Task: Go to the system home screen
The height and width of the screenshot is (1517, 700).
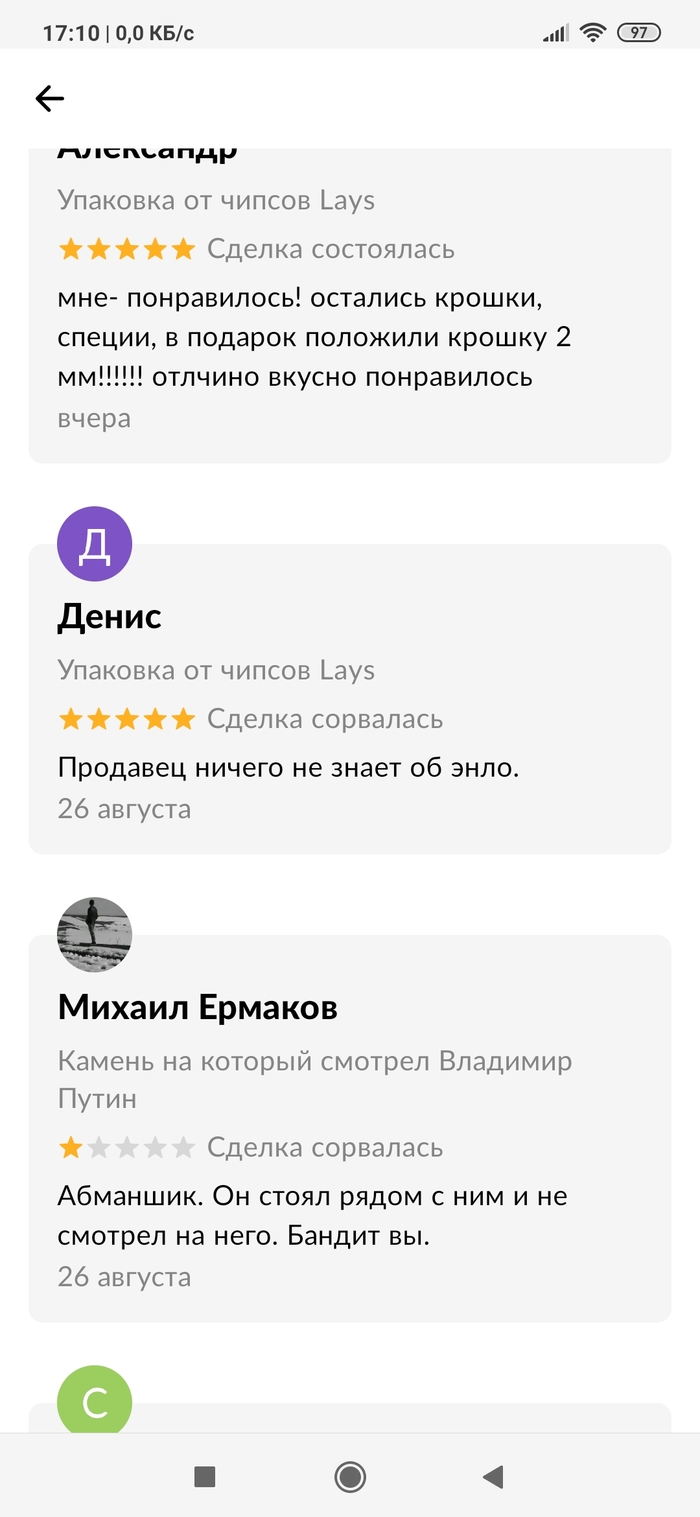Action: coord(350,1476)
